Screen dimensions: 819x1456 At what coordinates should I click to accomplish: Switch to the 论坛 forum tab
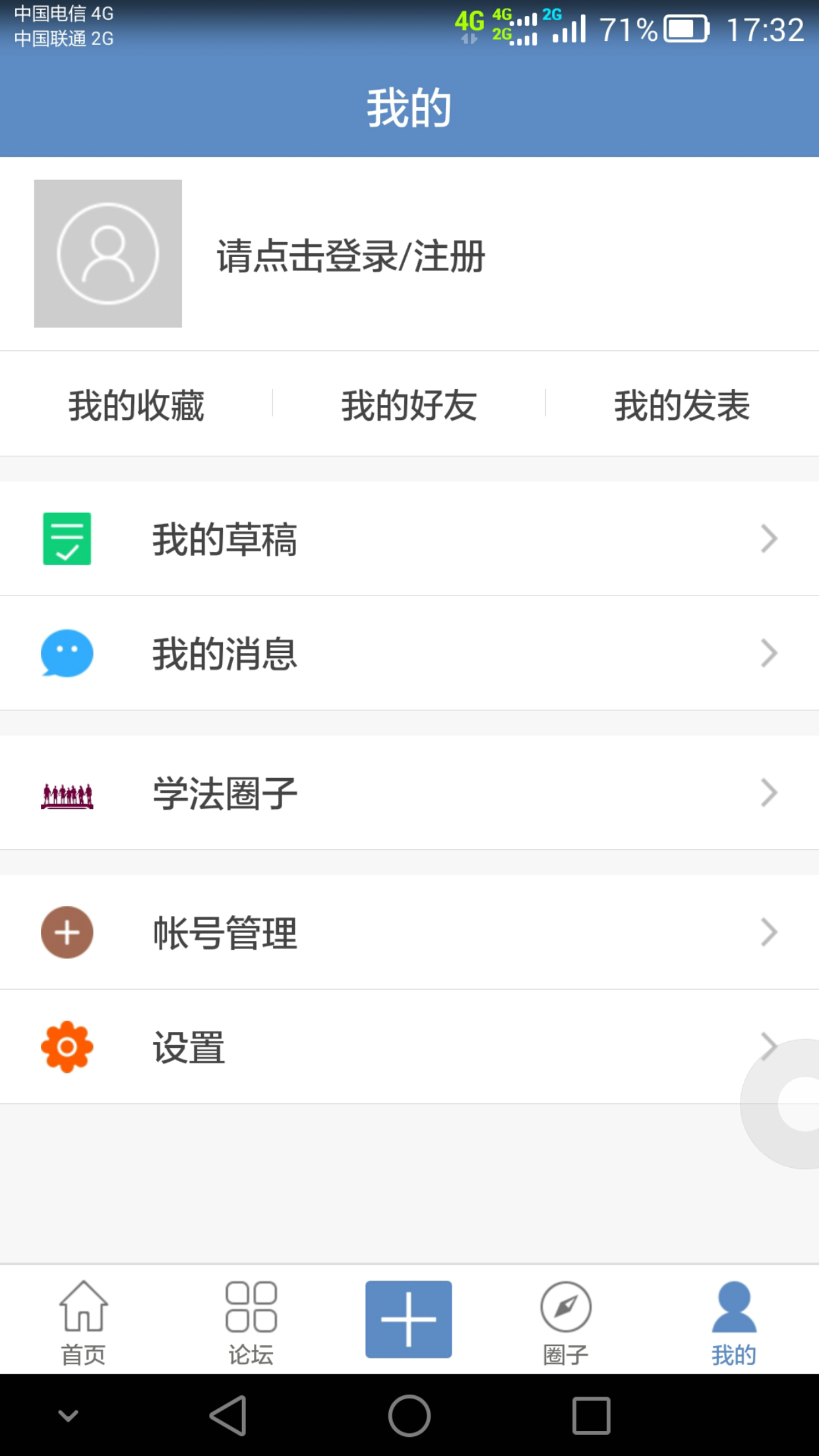click(251, 1321)
